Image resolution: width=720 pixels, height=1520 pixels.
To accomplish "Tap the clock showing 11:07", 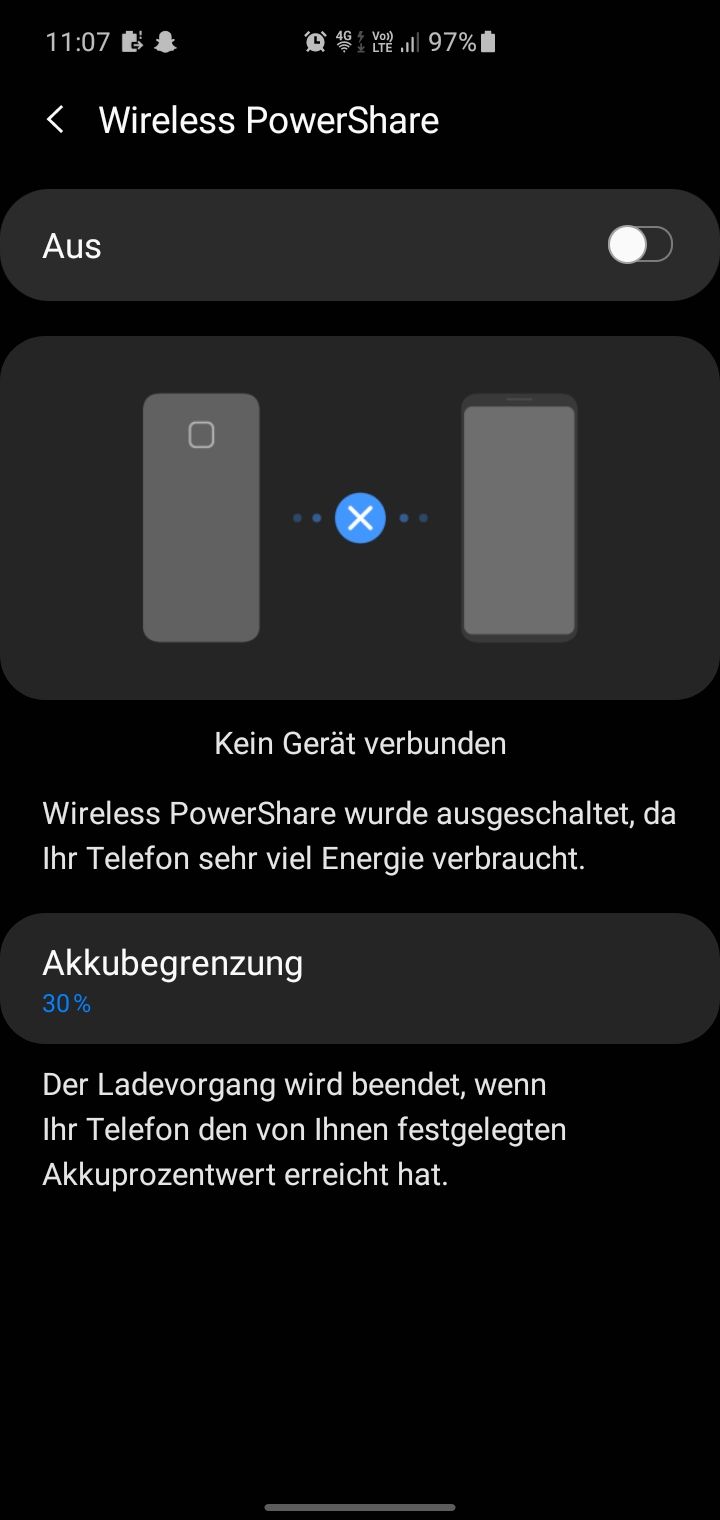I will pos(77,41).
